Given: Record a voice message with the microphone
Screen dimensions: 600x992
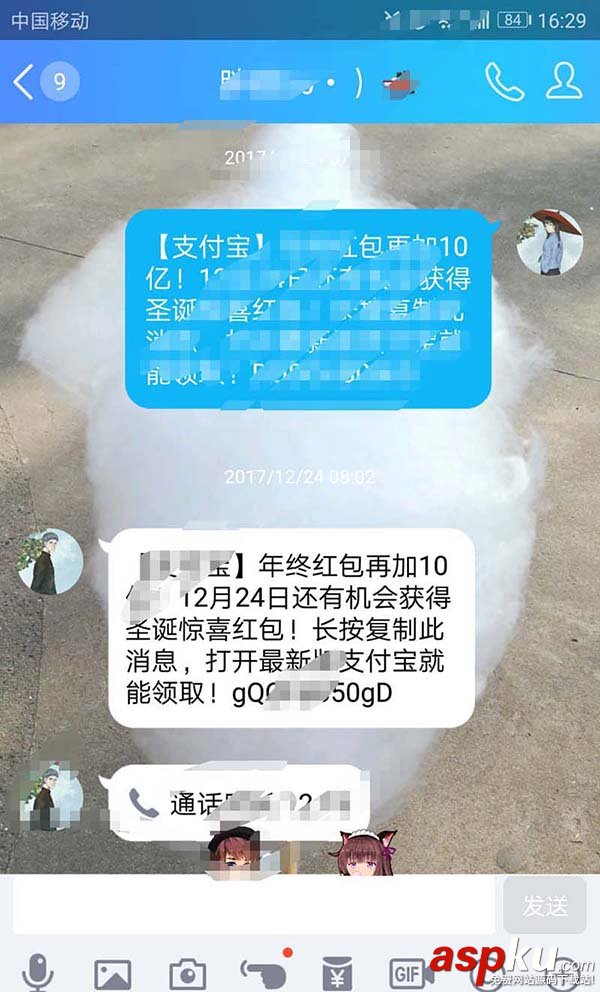Looking at the screenshot, I should coord(38,971).
